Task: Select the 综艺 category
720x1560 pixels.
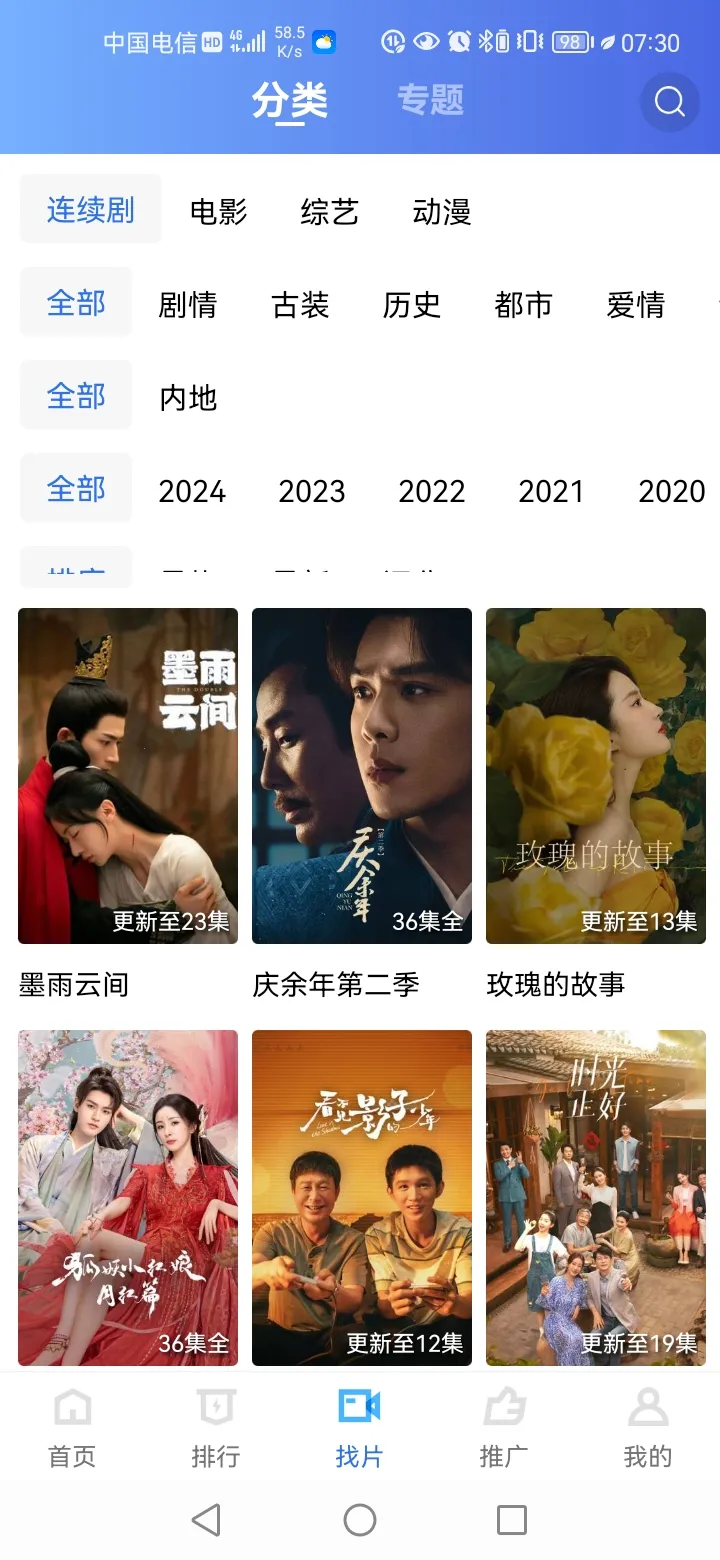Action: (329, 211)
